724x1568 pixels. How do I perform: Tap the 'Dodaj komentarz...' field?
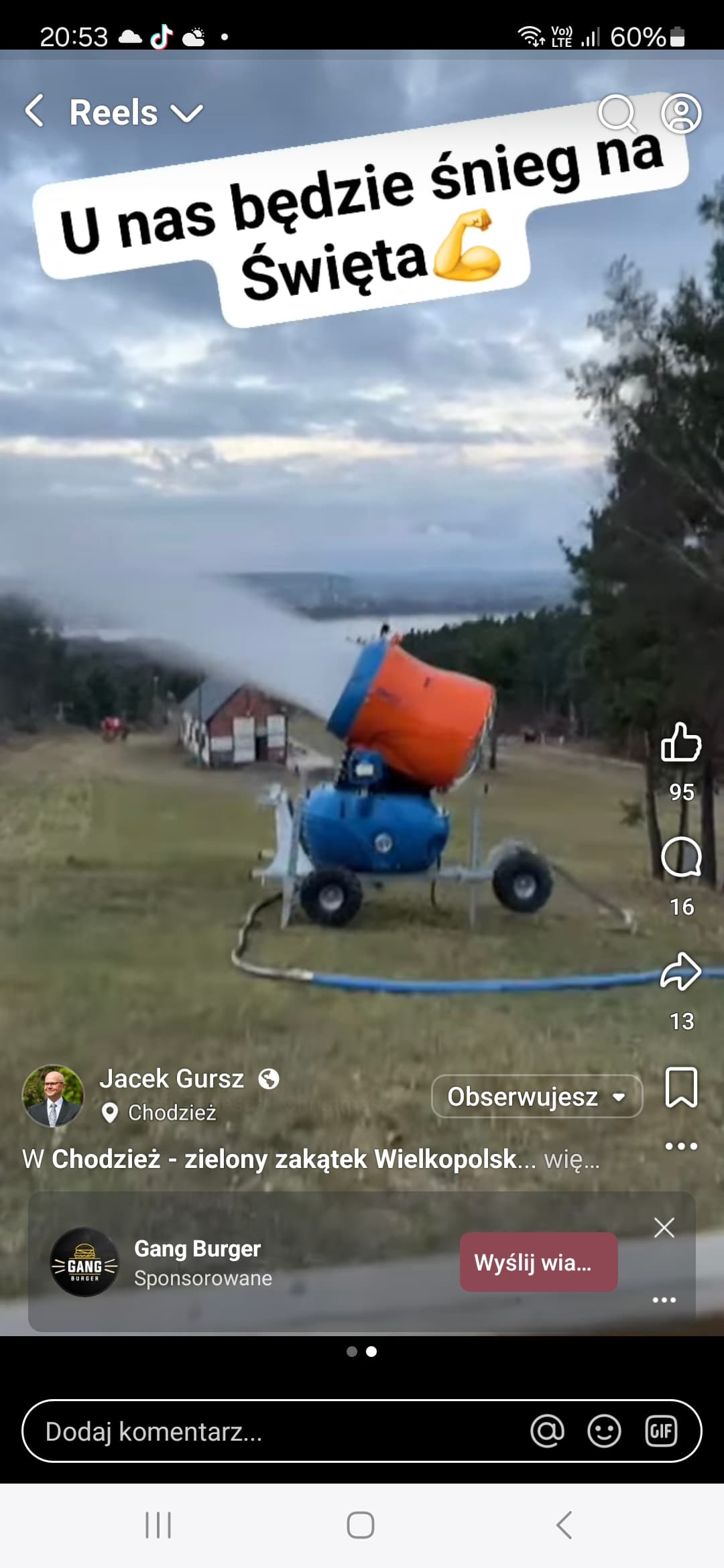coord(268,1432)
